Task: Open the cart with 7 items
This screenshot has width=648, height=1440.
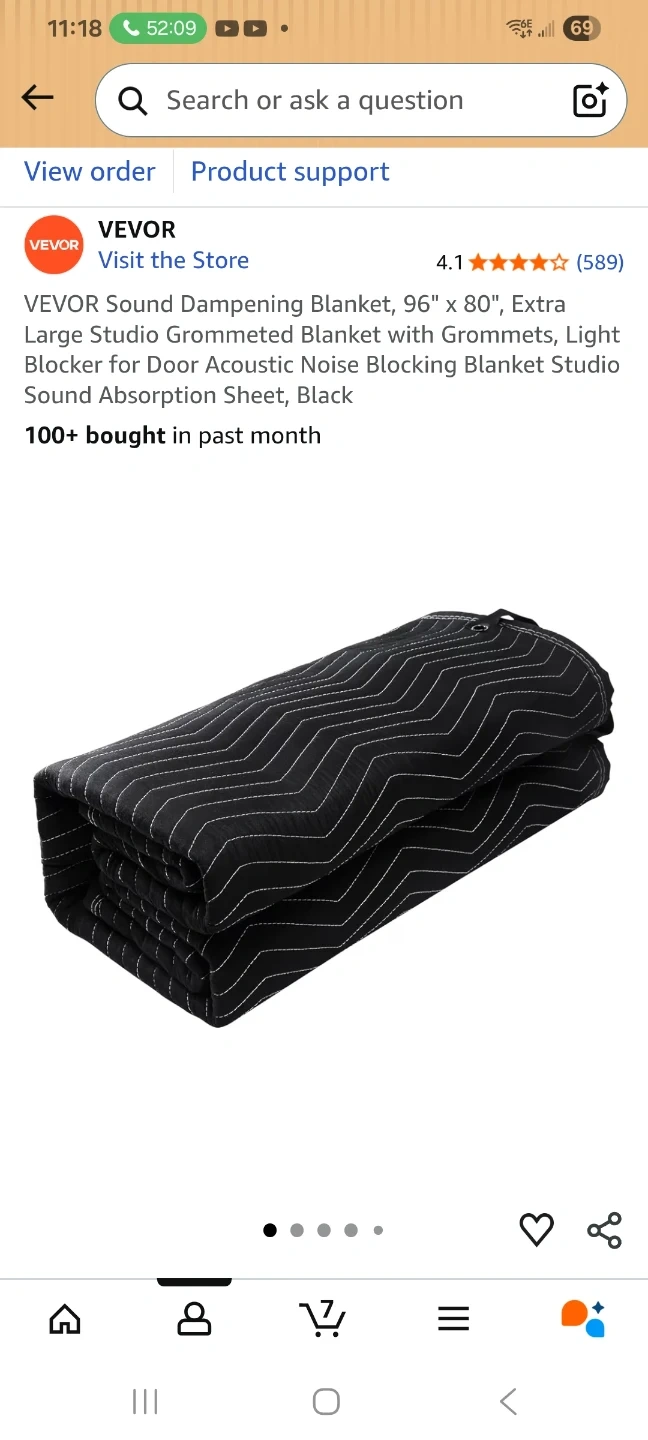Action: pos(323,1318)
